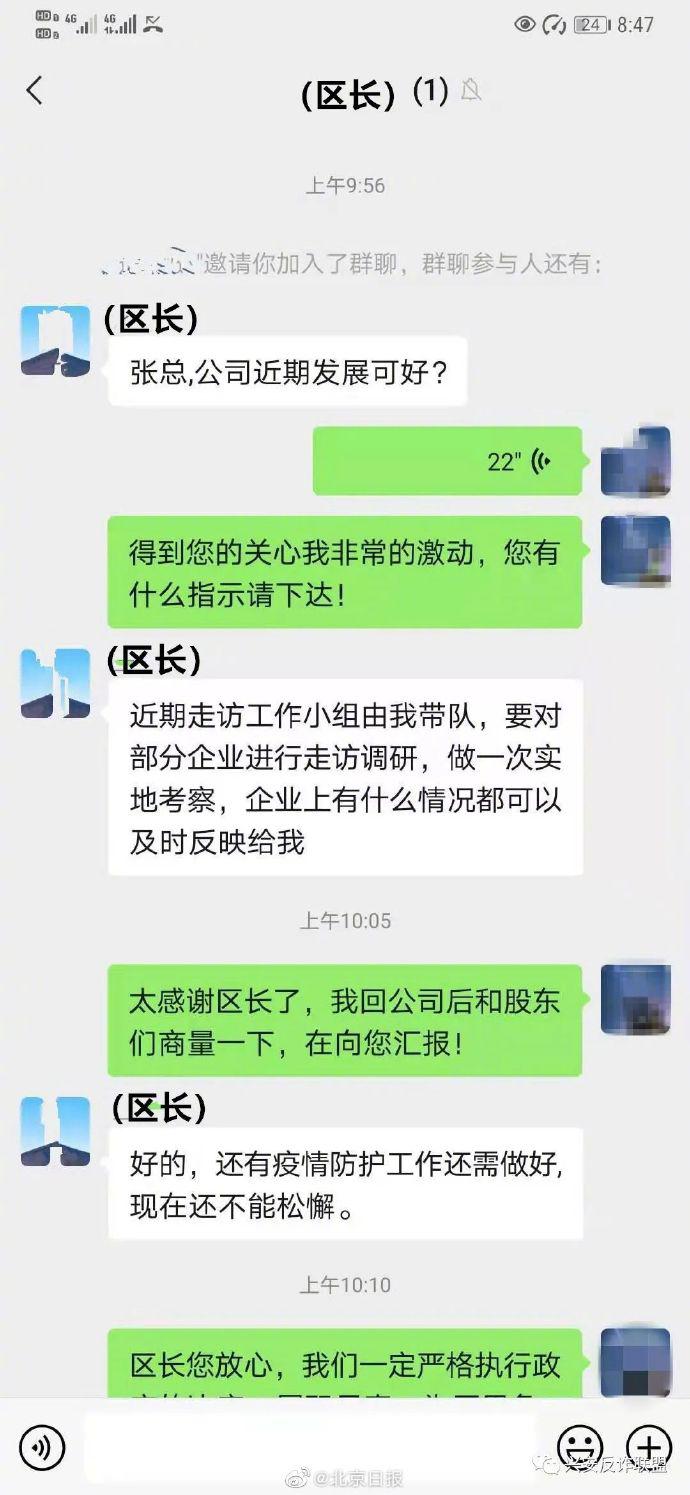The height and width of the screenshot is (1495, 690).
Task: Open the emoji picker
Action: tap(579, 1447)
